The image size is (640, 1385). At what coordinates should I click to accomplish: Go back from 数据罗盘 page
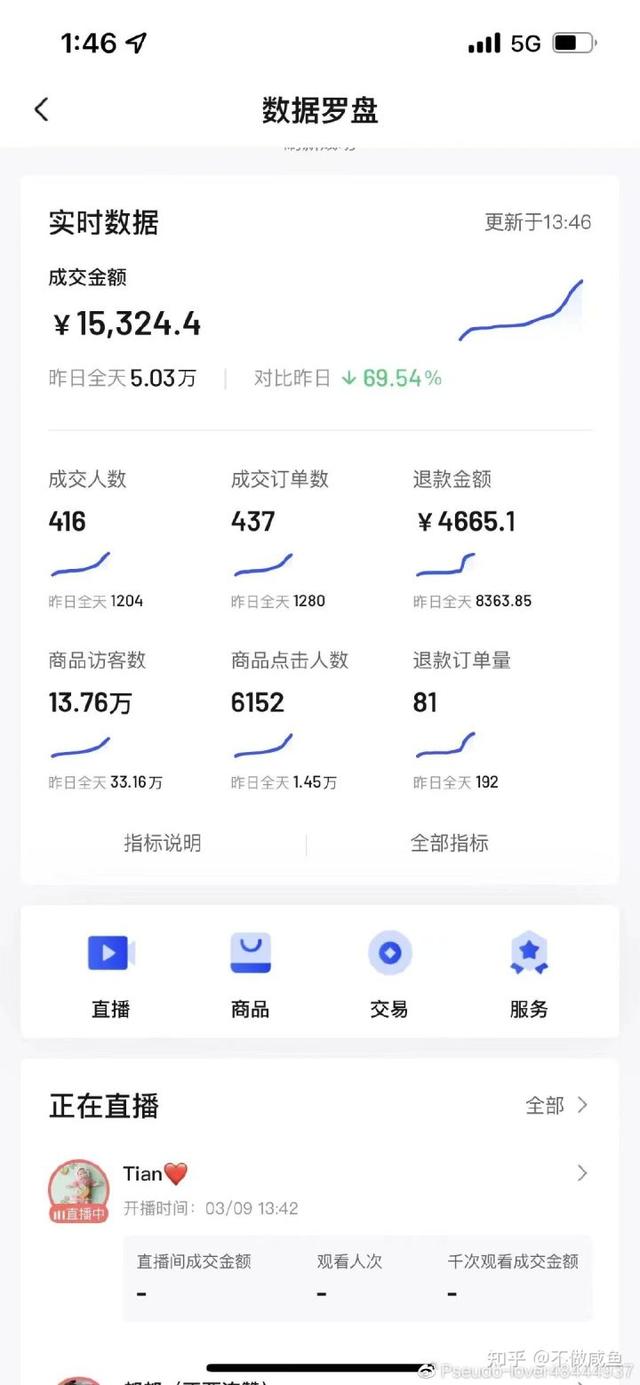pos(41,109)
